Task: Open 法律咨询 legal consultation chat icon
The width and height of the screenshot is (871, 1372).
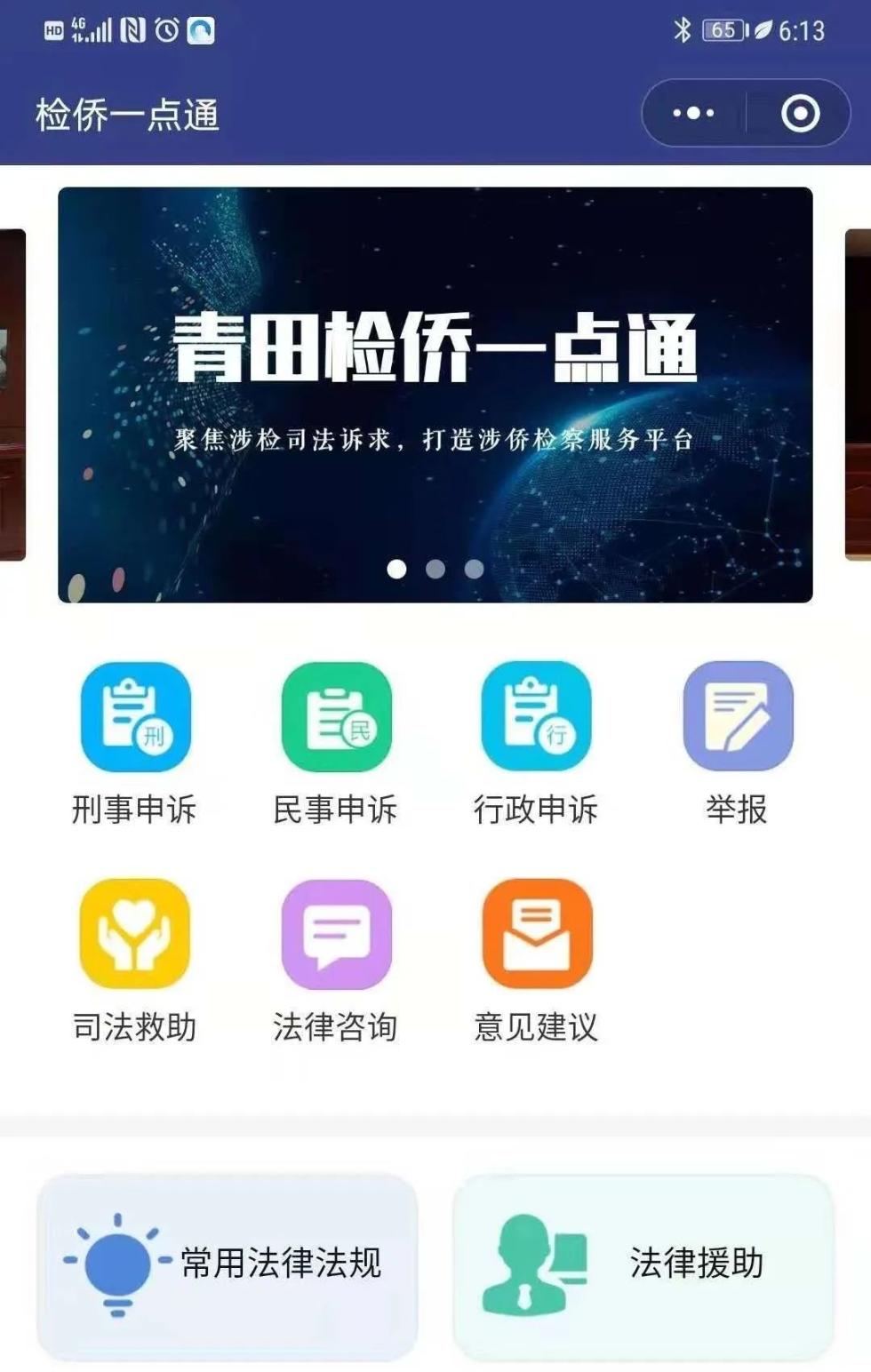Action: (x=336, y=935)
